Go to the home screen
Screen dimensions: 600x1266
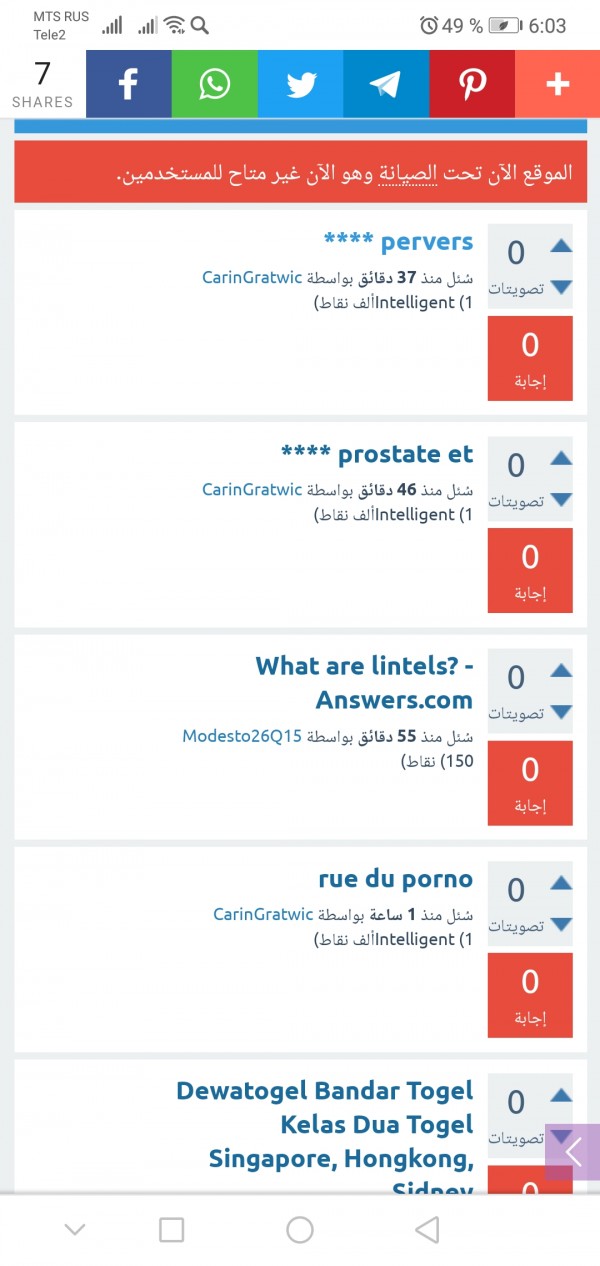[300, 1229]
